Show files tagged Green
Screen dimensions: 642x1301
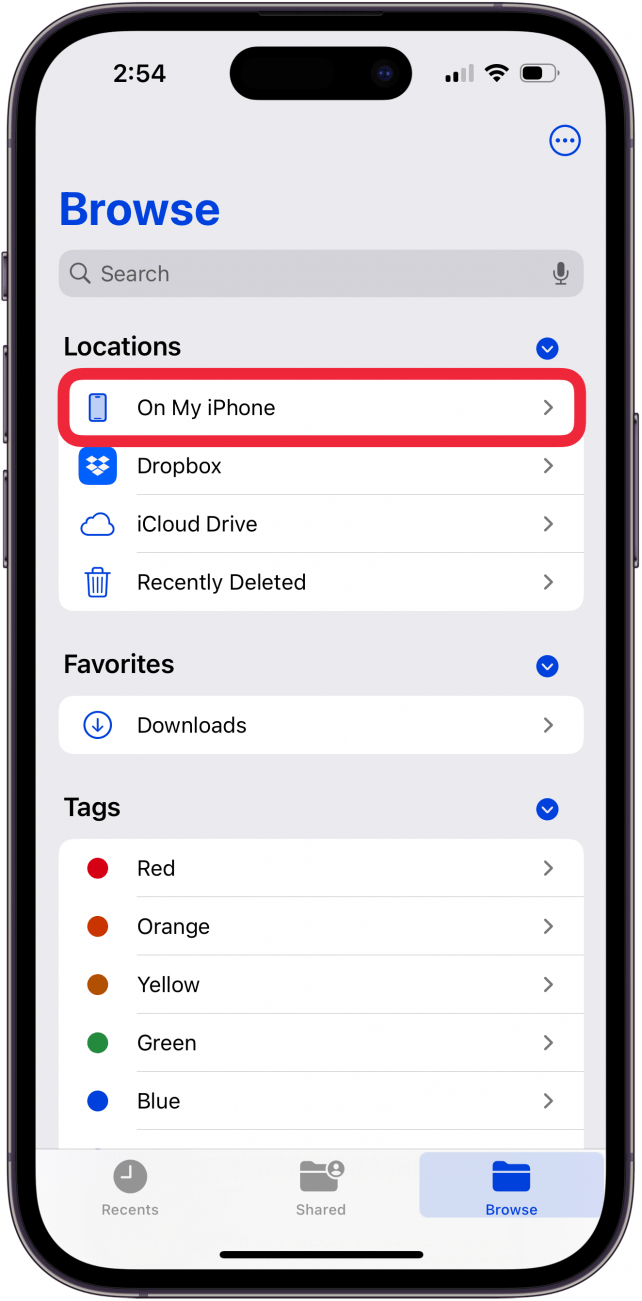click(320, 1043)
